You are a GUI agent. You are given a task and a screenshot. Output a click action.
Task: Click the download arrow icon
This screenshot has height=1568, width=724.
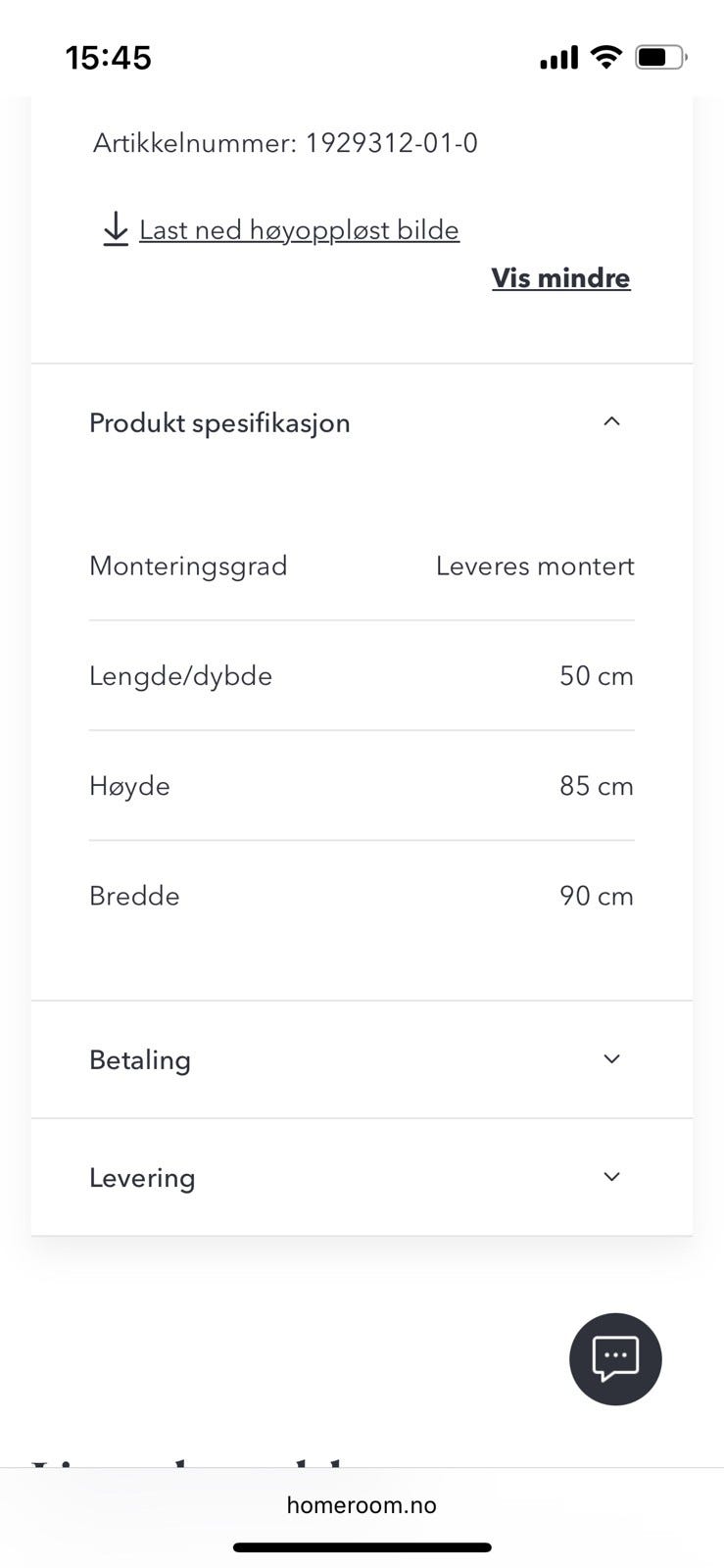click(115, 228)
